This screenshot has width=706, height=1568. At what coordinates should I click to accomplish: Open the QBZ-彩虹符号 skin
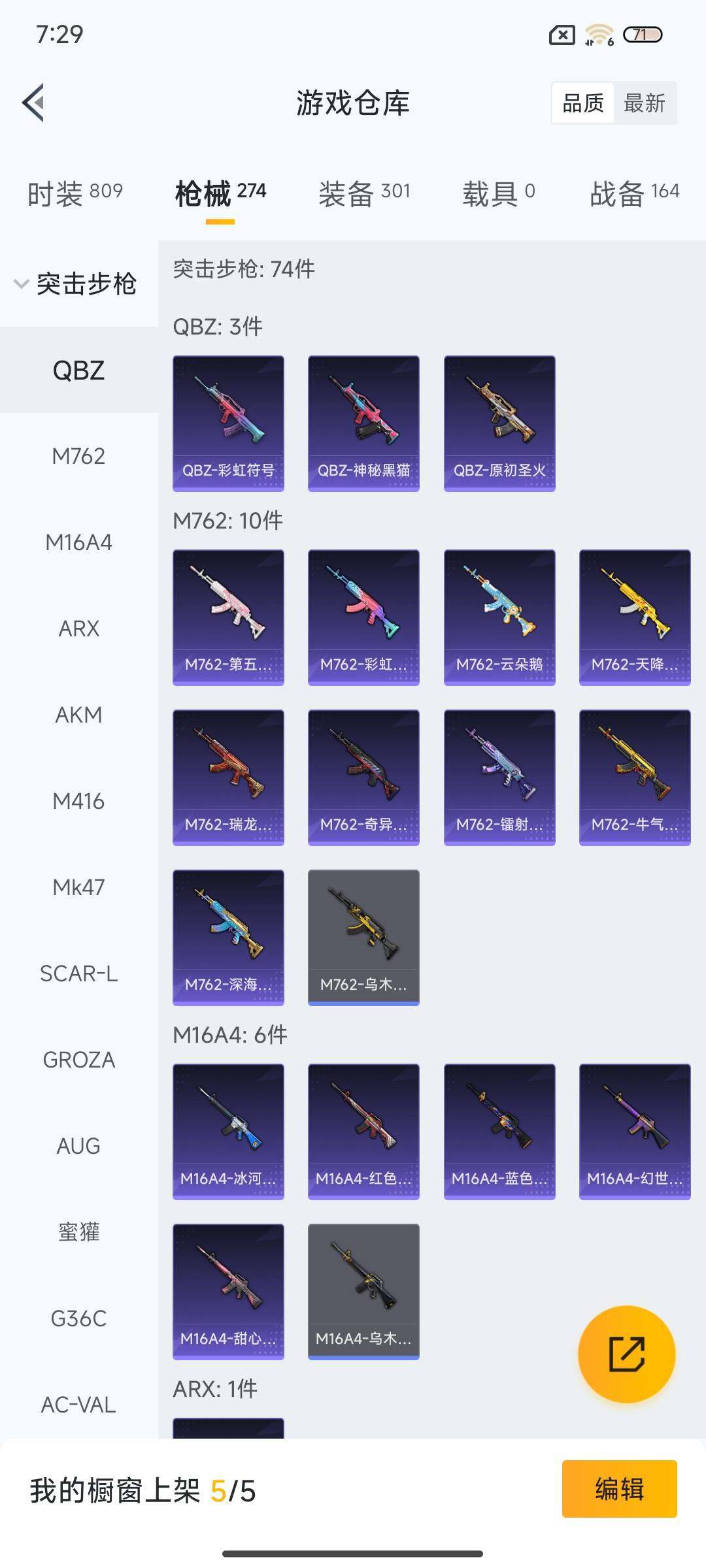[x=228, y=423]
